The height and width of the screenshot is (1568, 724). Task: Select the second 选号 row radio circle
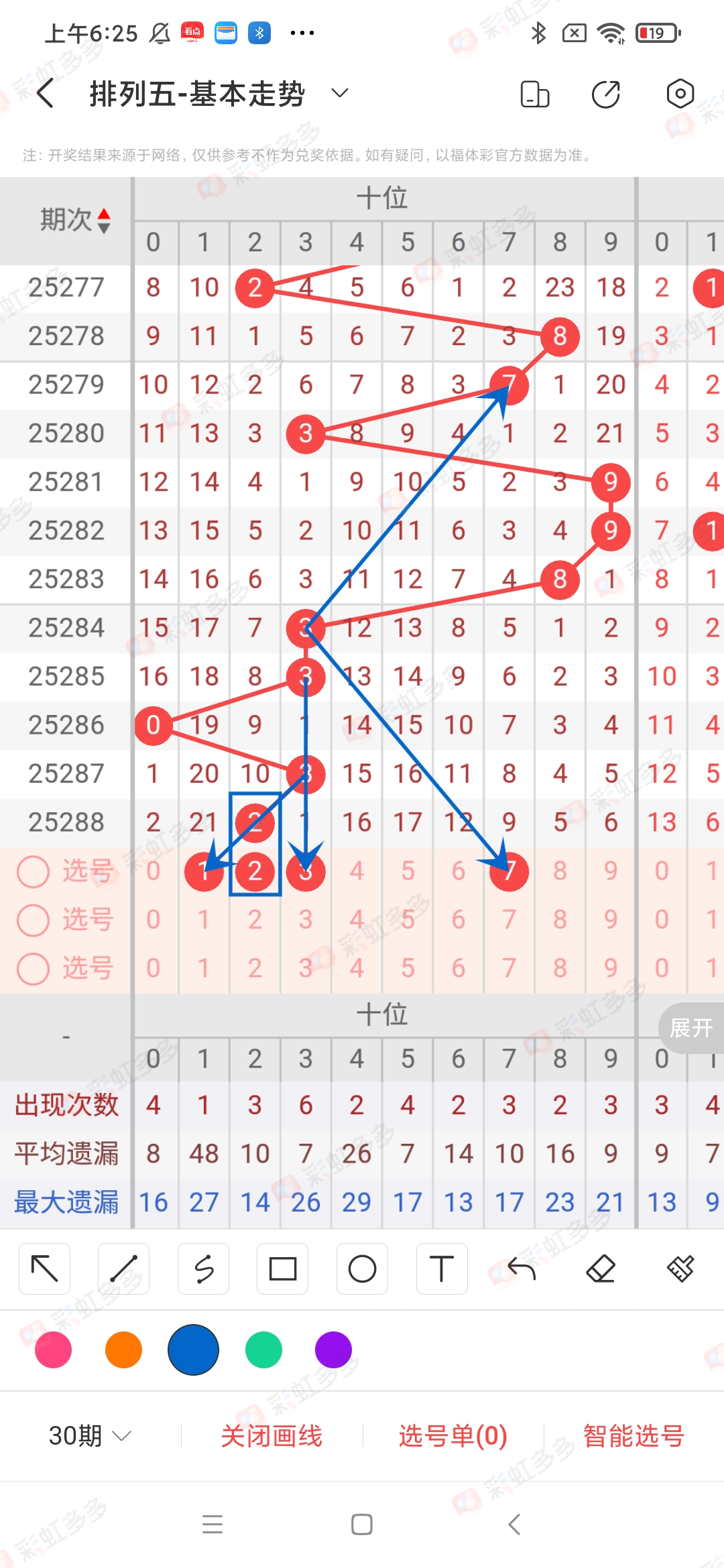click(34, 920)
